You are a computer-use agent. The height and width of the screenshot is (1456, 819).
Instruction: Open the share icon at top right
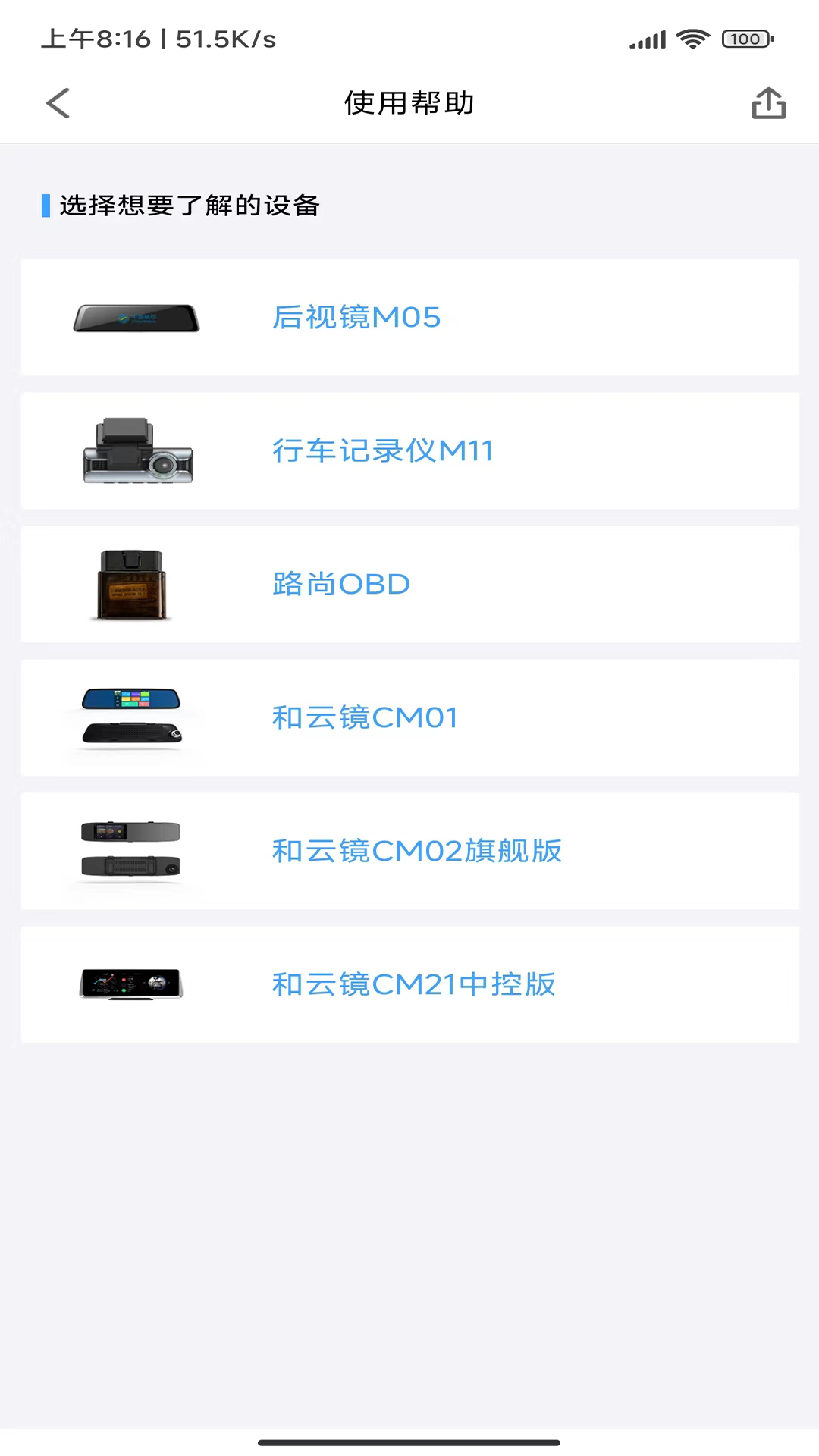click(769, 103)
